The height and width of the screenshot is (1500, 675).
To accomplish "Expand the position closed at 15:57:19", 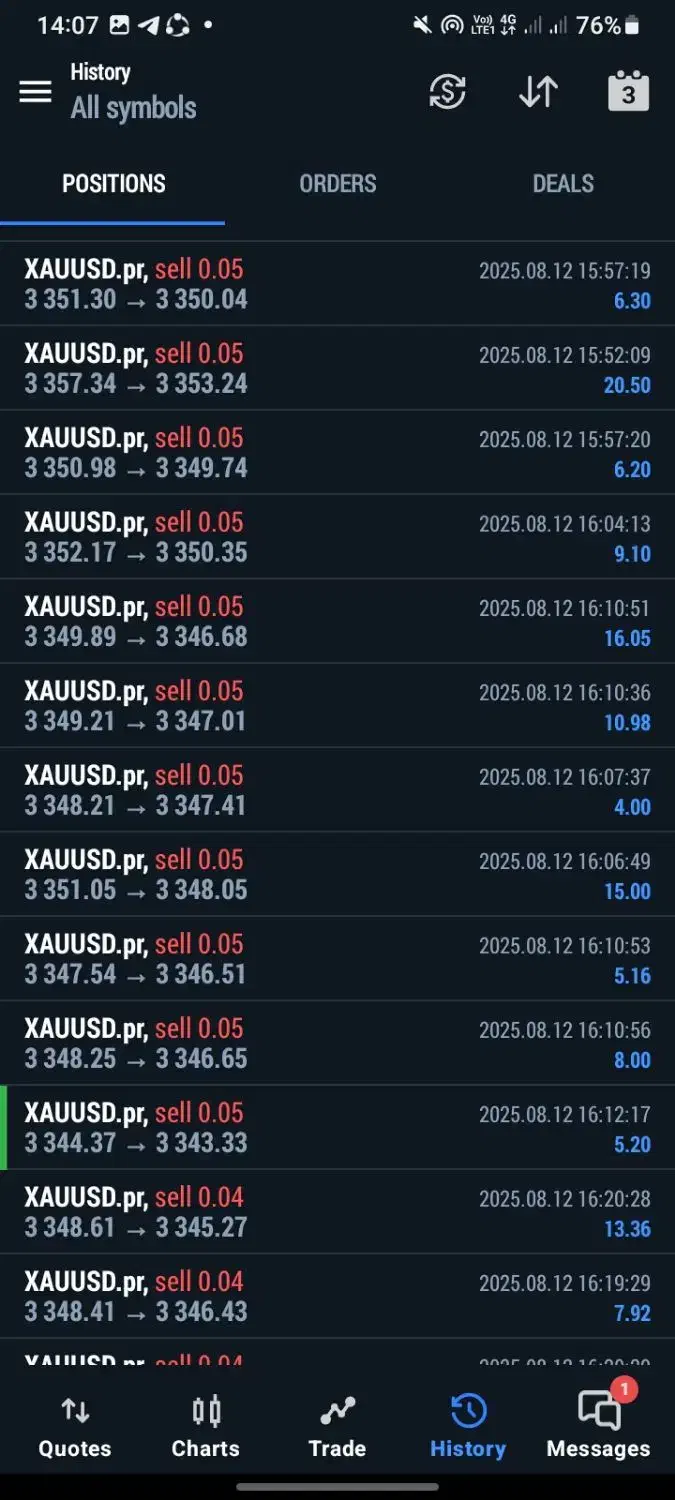I will (337, 284).
